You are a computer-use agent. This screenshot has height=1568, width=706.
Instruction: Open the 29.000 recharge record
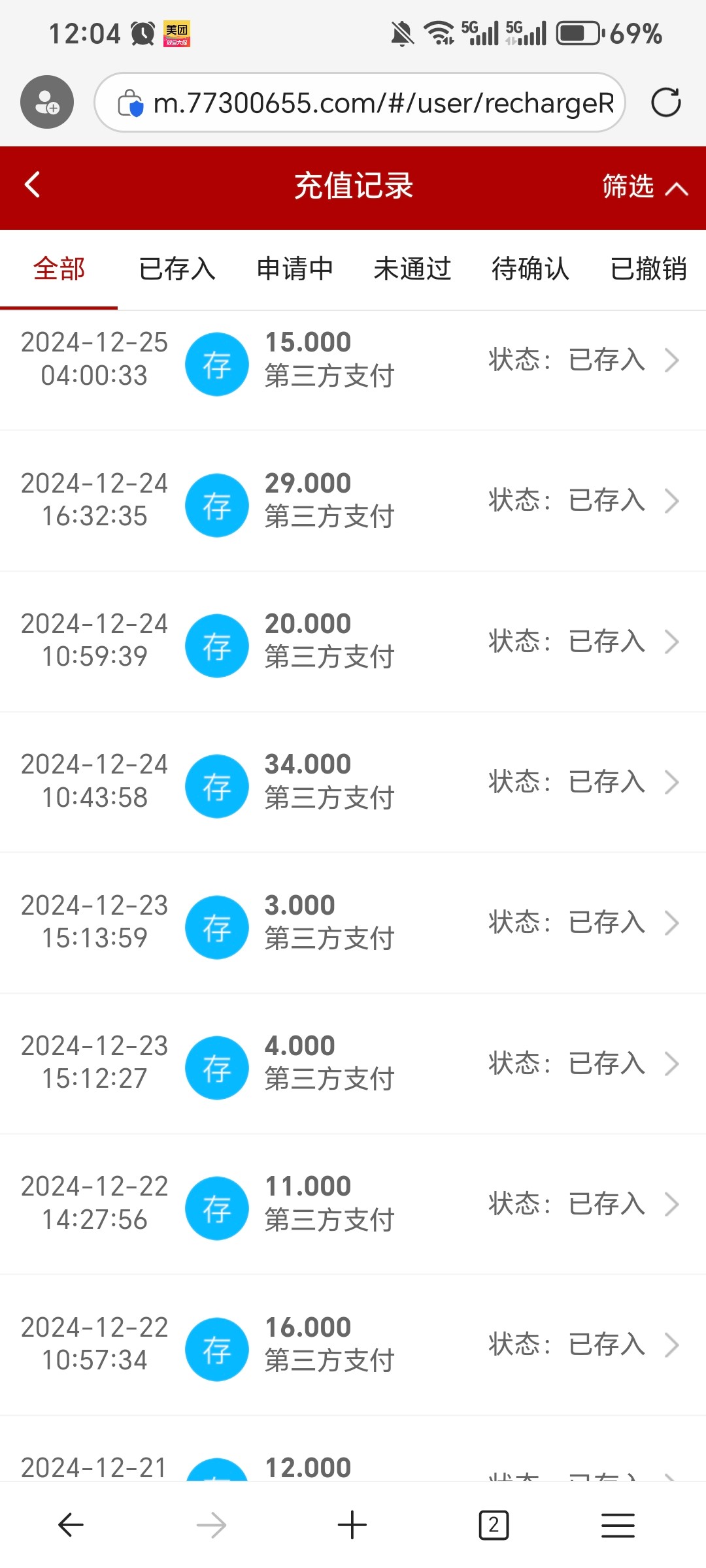pos(353,501)
